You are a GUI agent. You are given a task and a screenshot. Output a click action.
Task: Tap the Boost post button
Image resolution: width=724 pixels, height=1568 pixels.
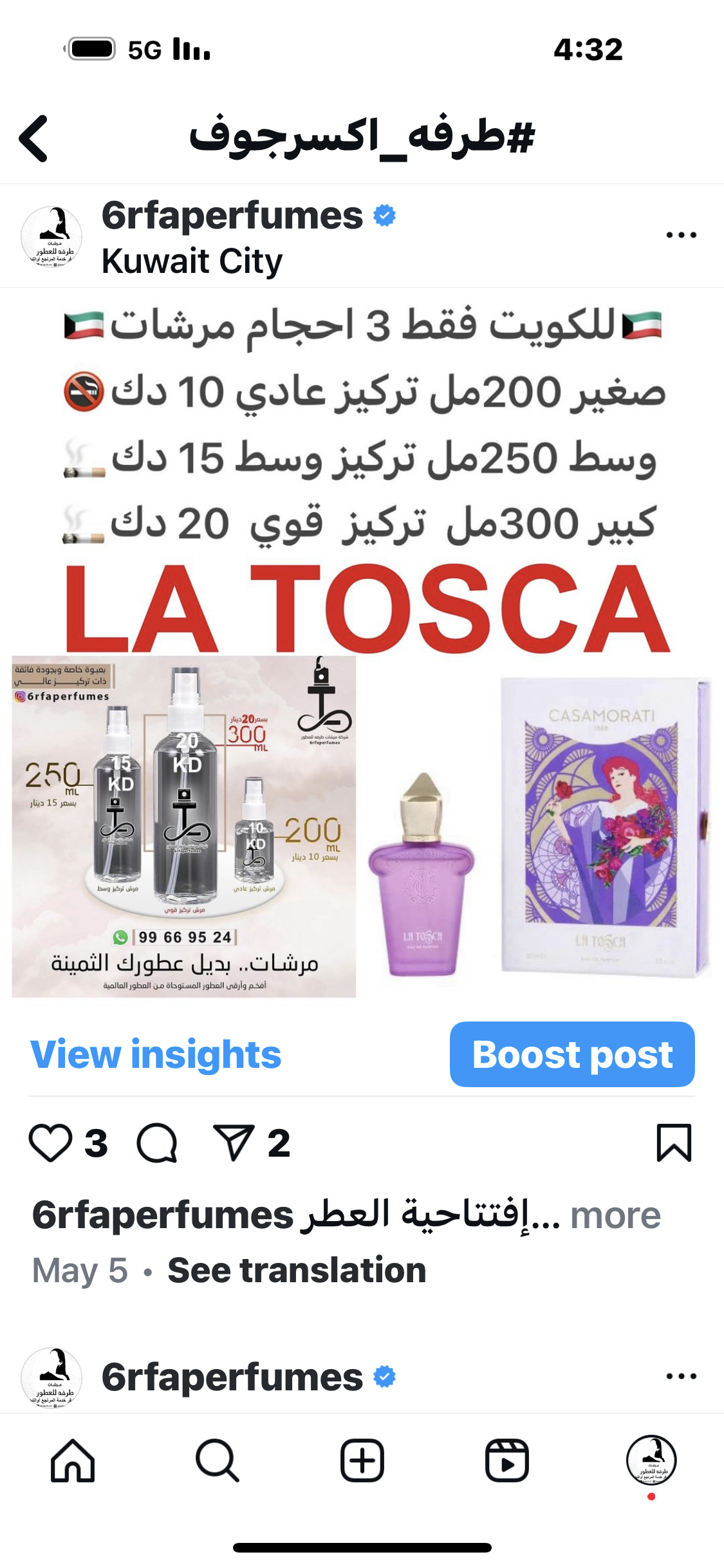coord(571,1054)
